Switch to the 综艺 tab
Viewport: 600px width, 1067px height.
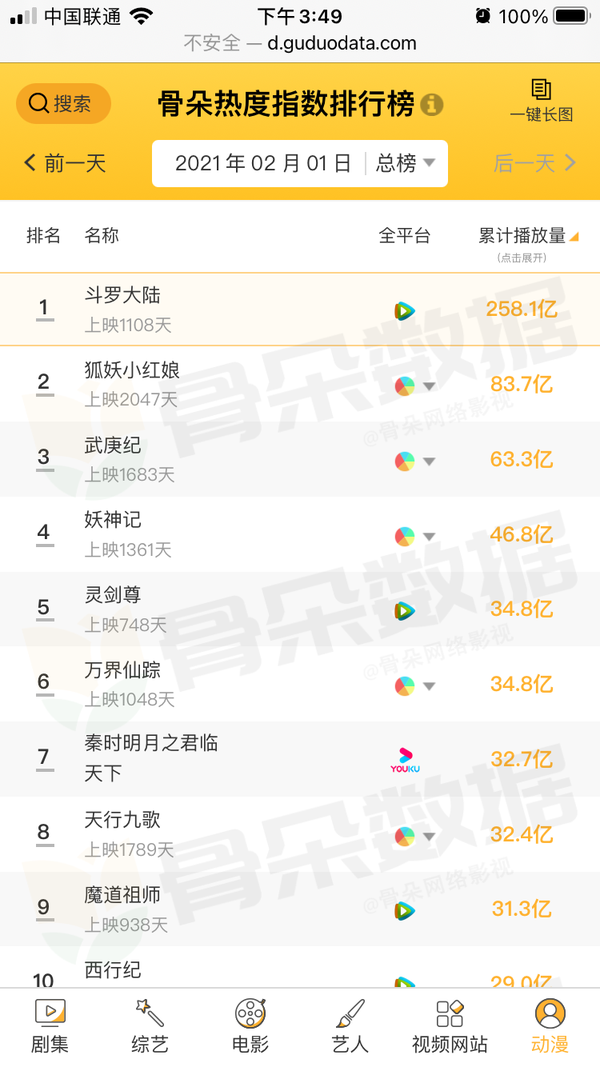pos(150,1027)
